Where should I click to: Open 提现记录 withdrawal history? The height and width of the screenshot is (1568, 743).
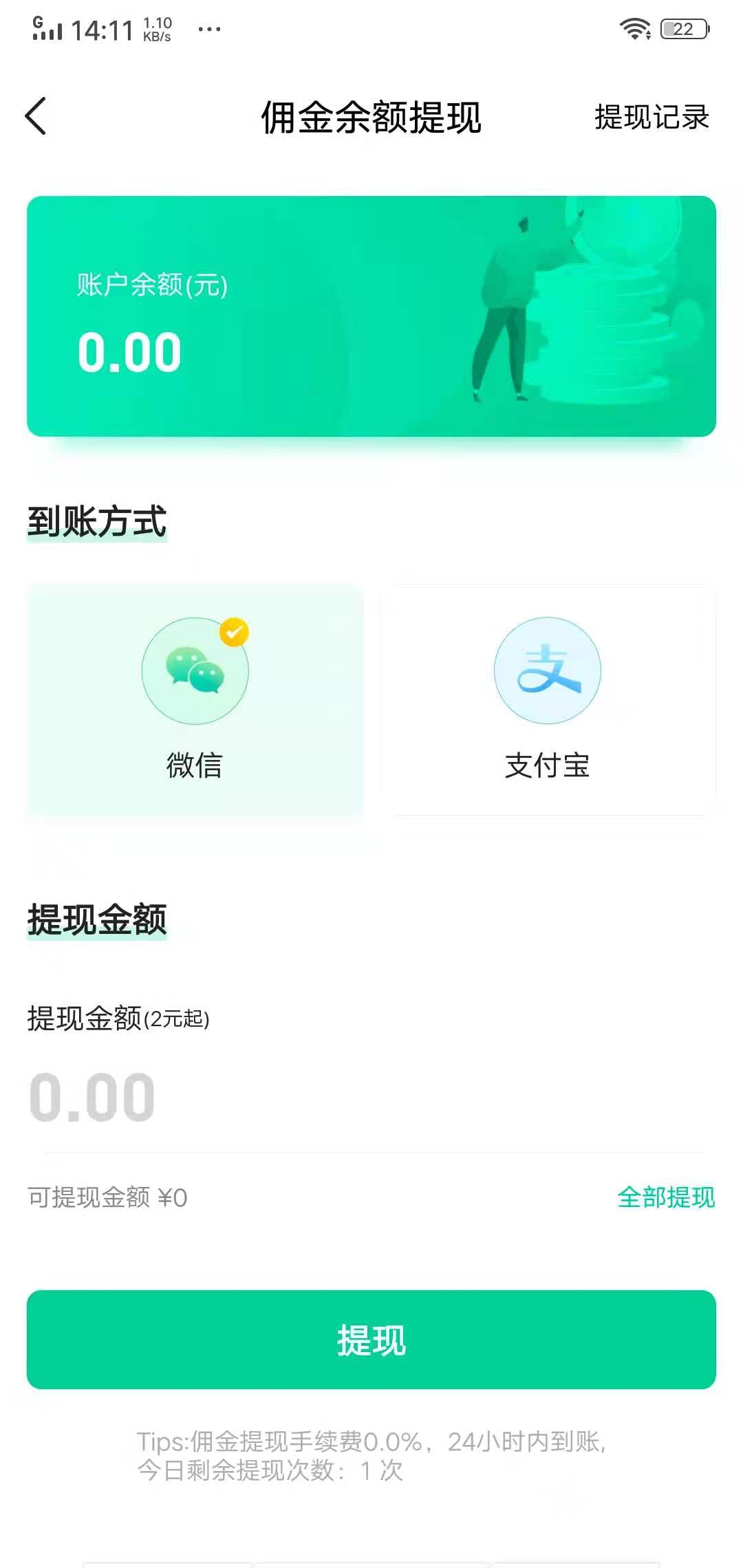coord(651,118)
